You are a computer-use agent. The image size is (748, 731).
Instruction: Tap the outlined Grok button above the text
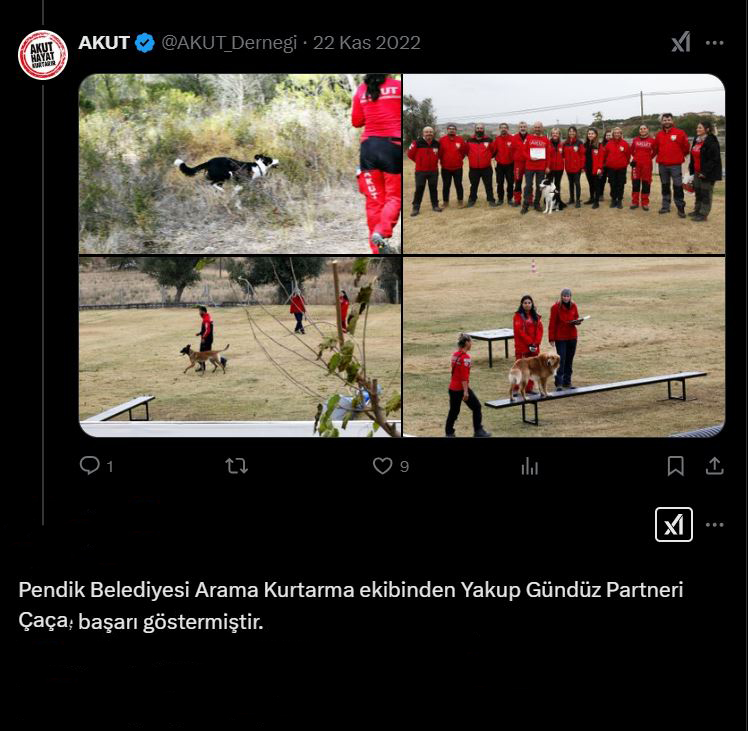674,524
